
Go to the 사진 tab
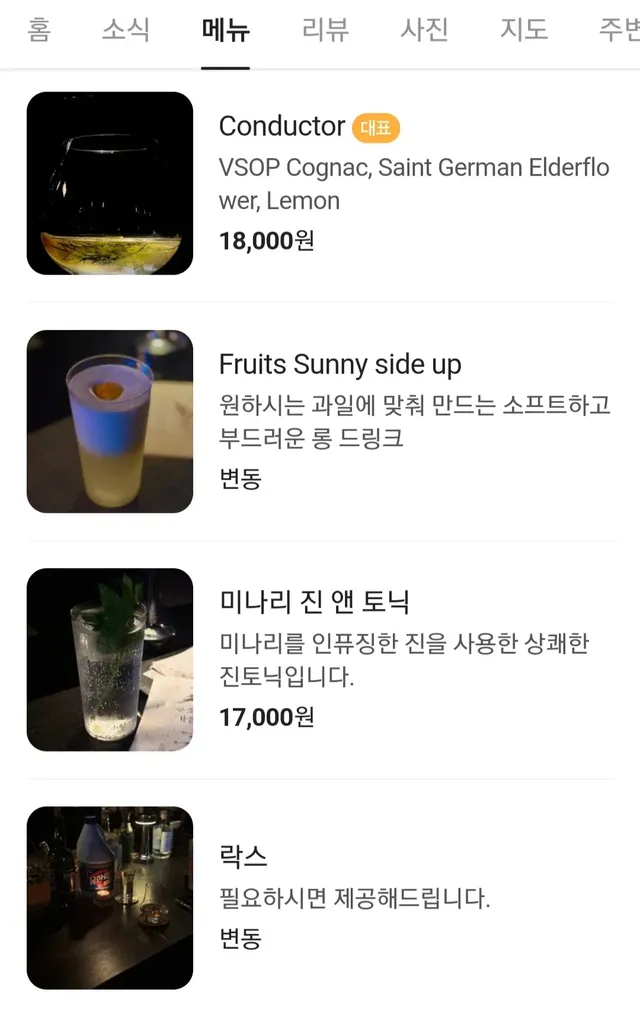click(424, 30)
